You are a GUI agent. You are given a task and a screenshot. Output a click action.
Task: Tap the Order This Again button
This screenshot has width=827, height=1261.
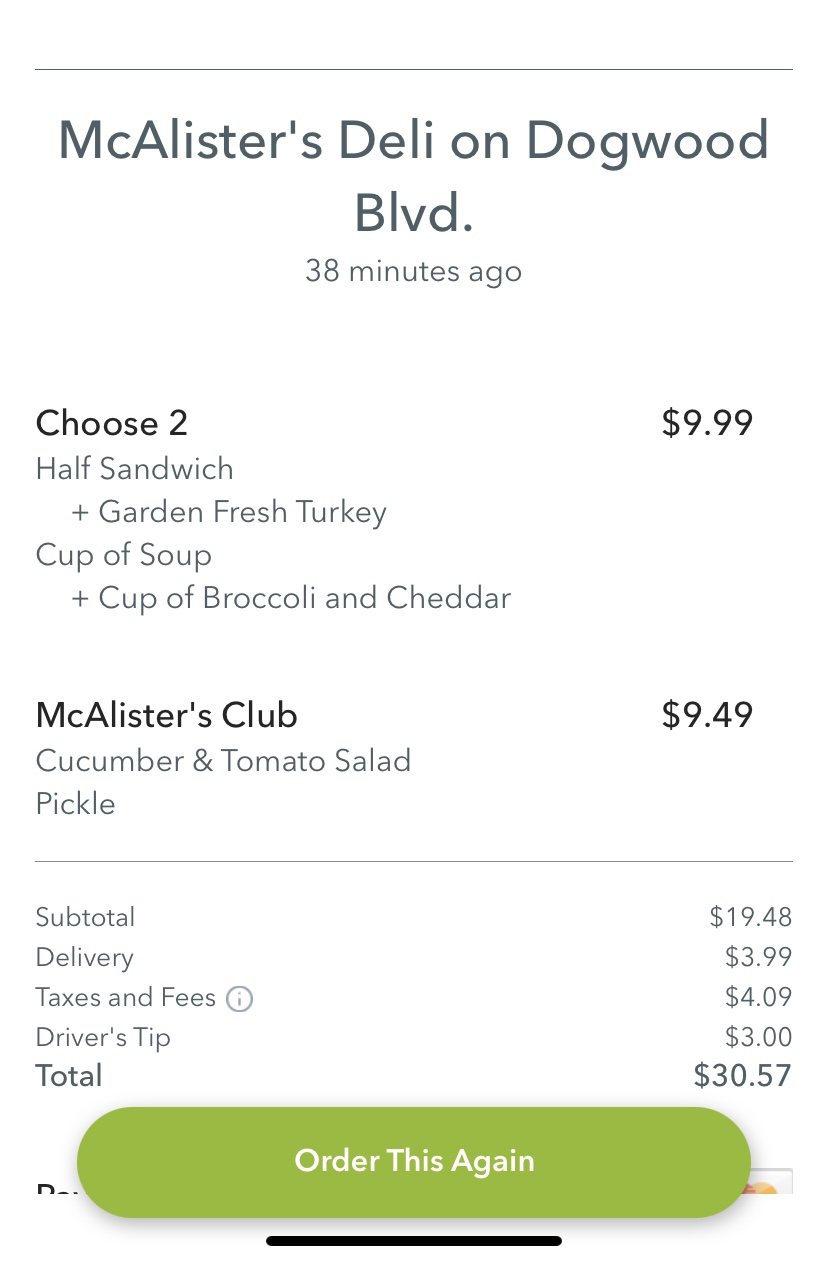(414, 1161)
